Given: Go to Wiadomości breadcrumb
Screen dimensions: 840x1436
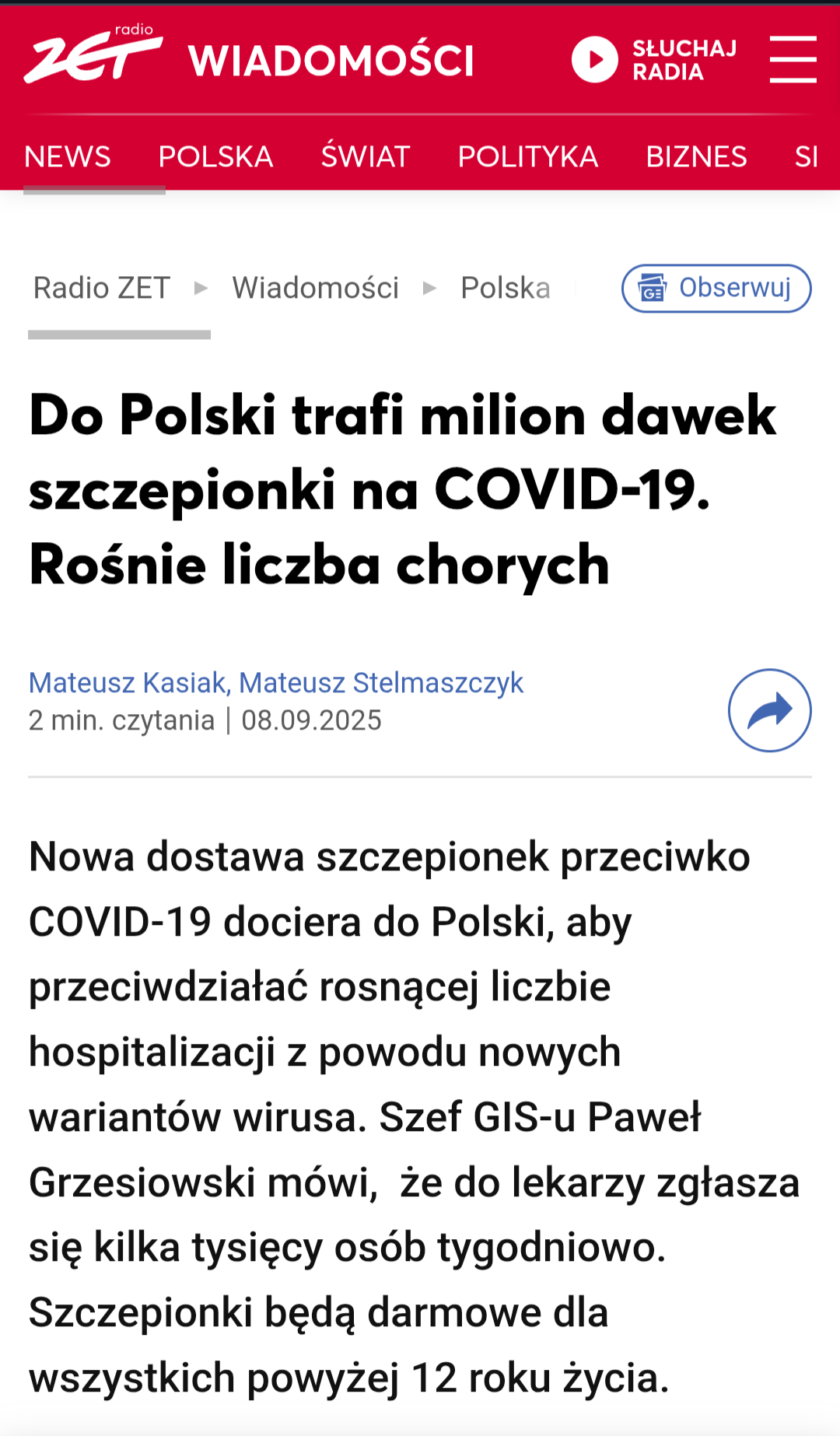Looking at the screenshot, I should 315,288.
